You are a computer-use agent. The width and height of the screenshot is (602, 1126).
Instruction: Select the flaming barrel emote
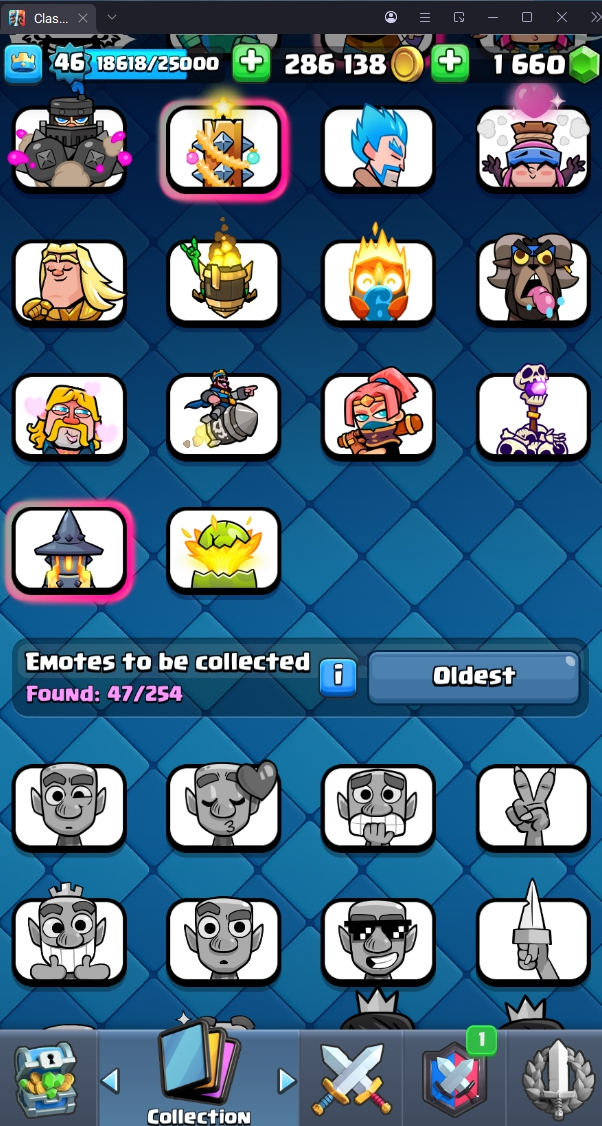click(224, 282)
